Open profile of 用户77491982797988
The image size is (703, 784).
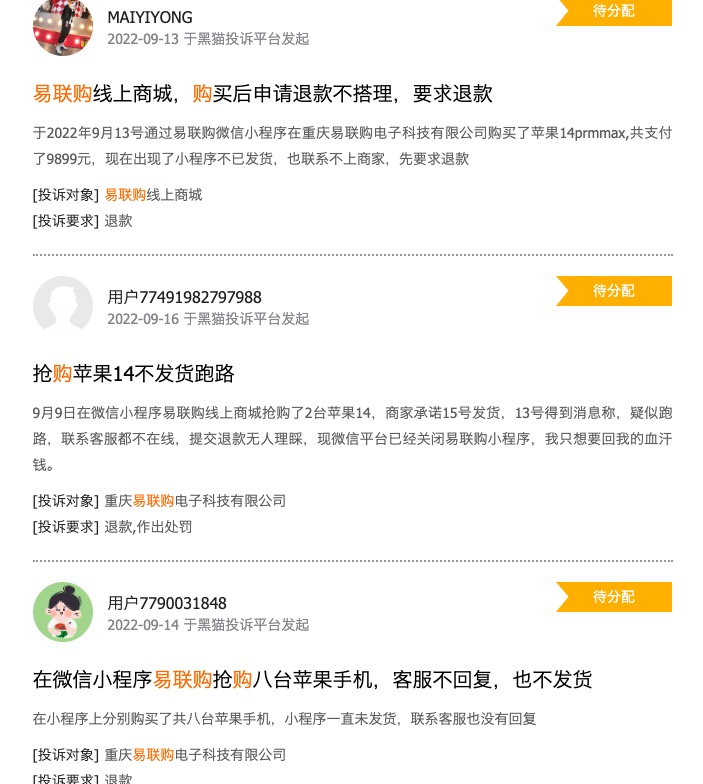(184, 297)
